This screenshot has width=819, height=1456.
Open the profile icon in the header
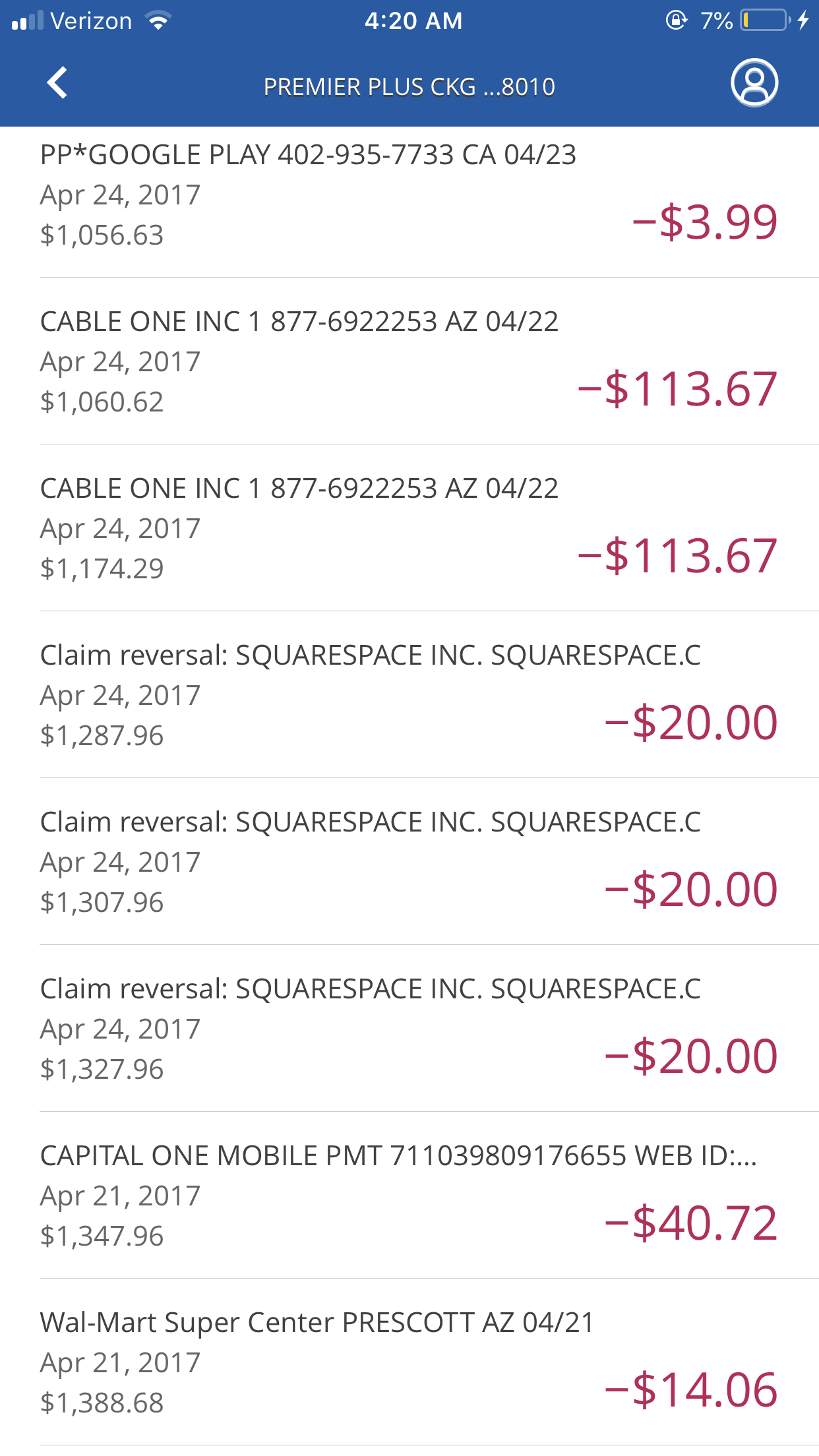click(x=754, y=83)
